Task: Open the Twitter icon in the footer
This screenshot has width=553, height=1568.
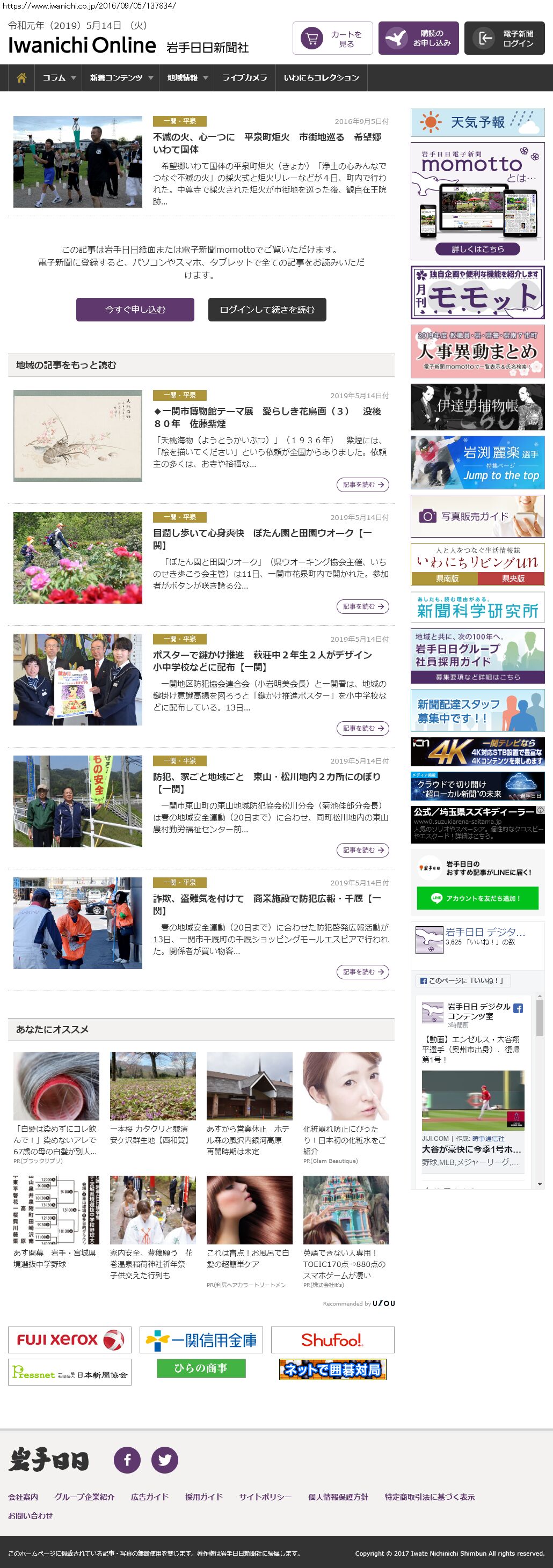Action: coord(164,1460)
